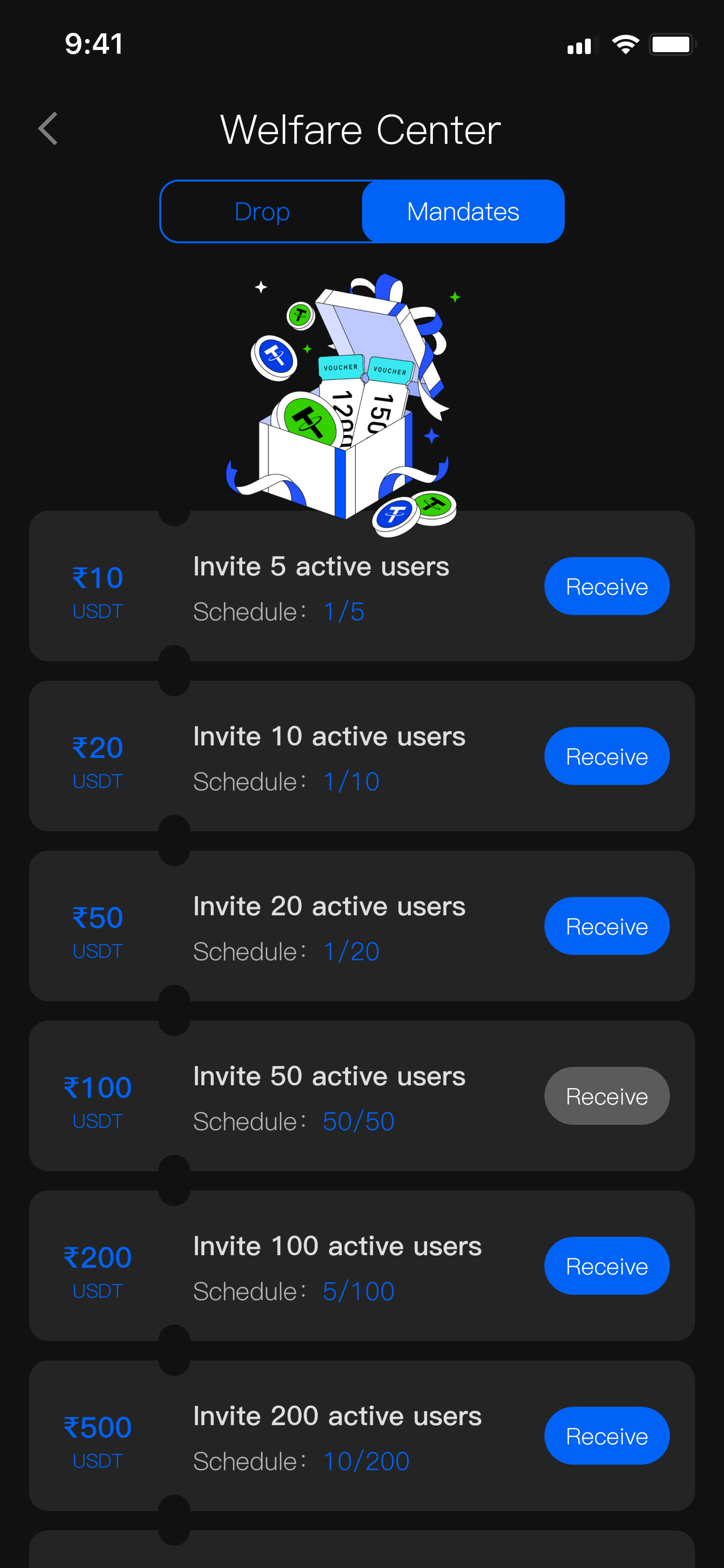Switch to the Drop tab

[x=262, y=212]
